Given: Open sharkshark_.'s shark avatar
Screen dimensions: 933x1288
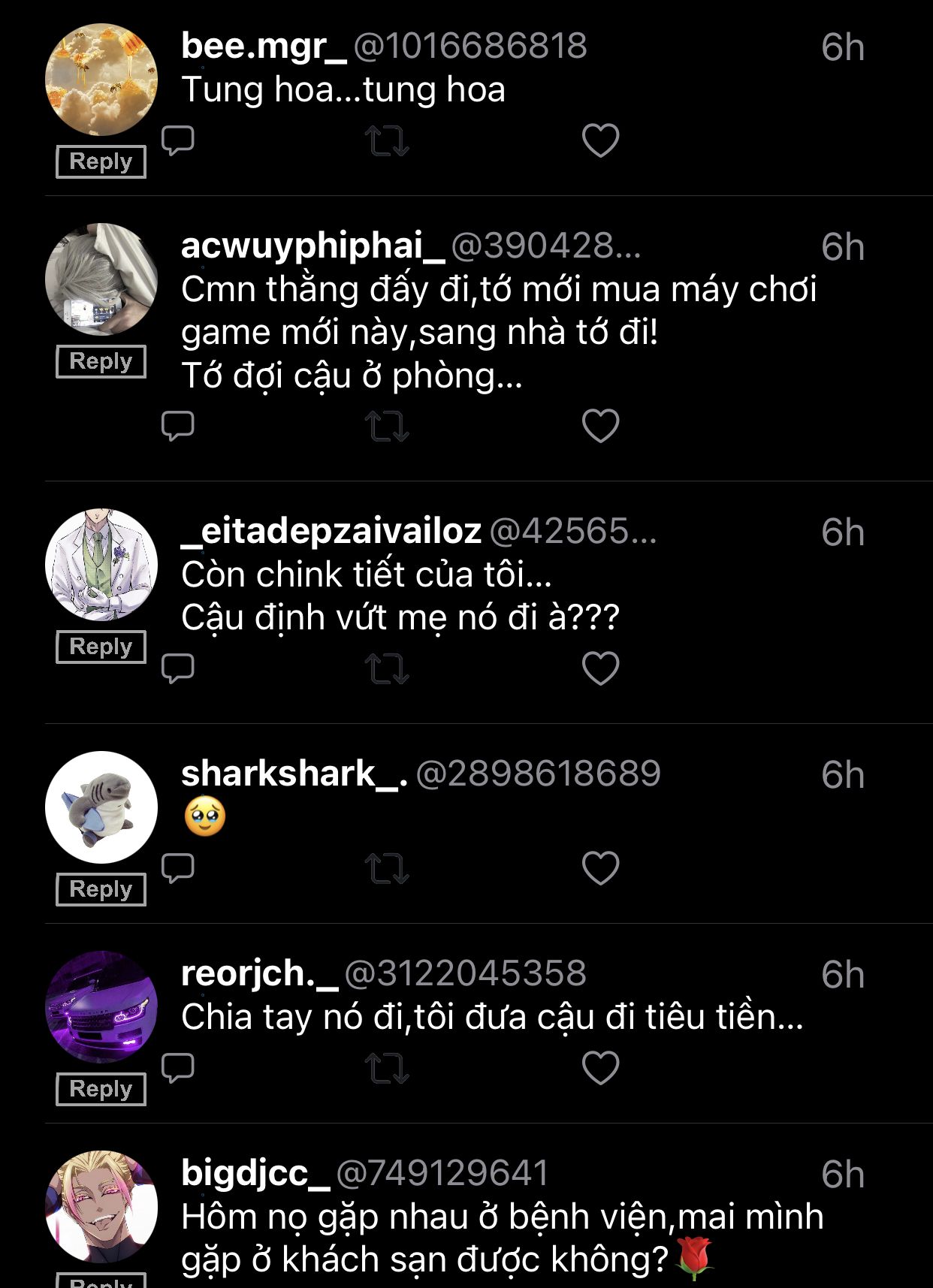Looking at the screenshot, I should 101,807.
